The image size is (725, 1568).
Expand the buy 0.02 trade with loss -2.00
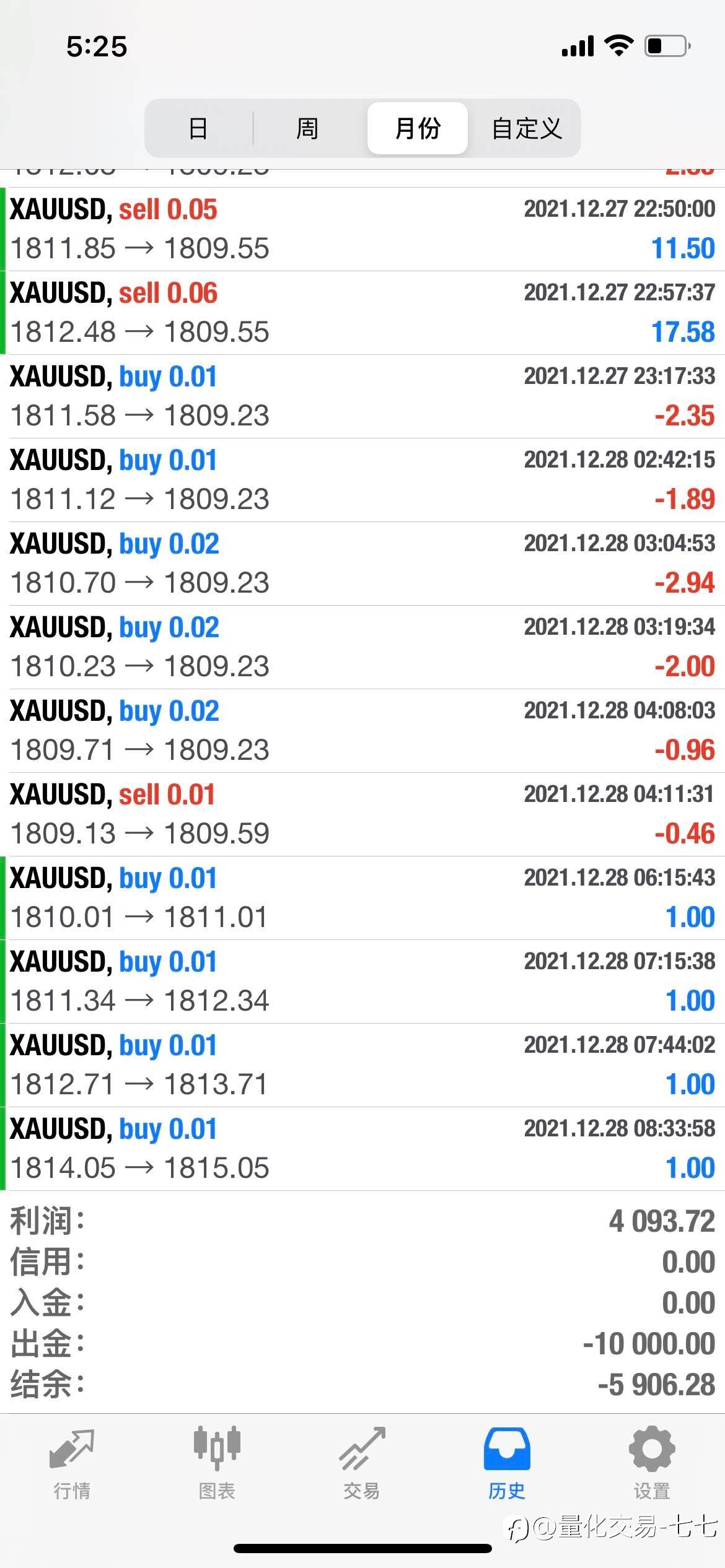point(362,647)
